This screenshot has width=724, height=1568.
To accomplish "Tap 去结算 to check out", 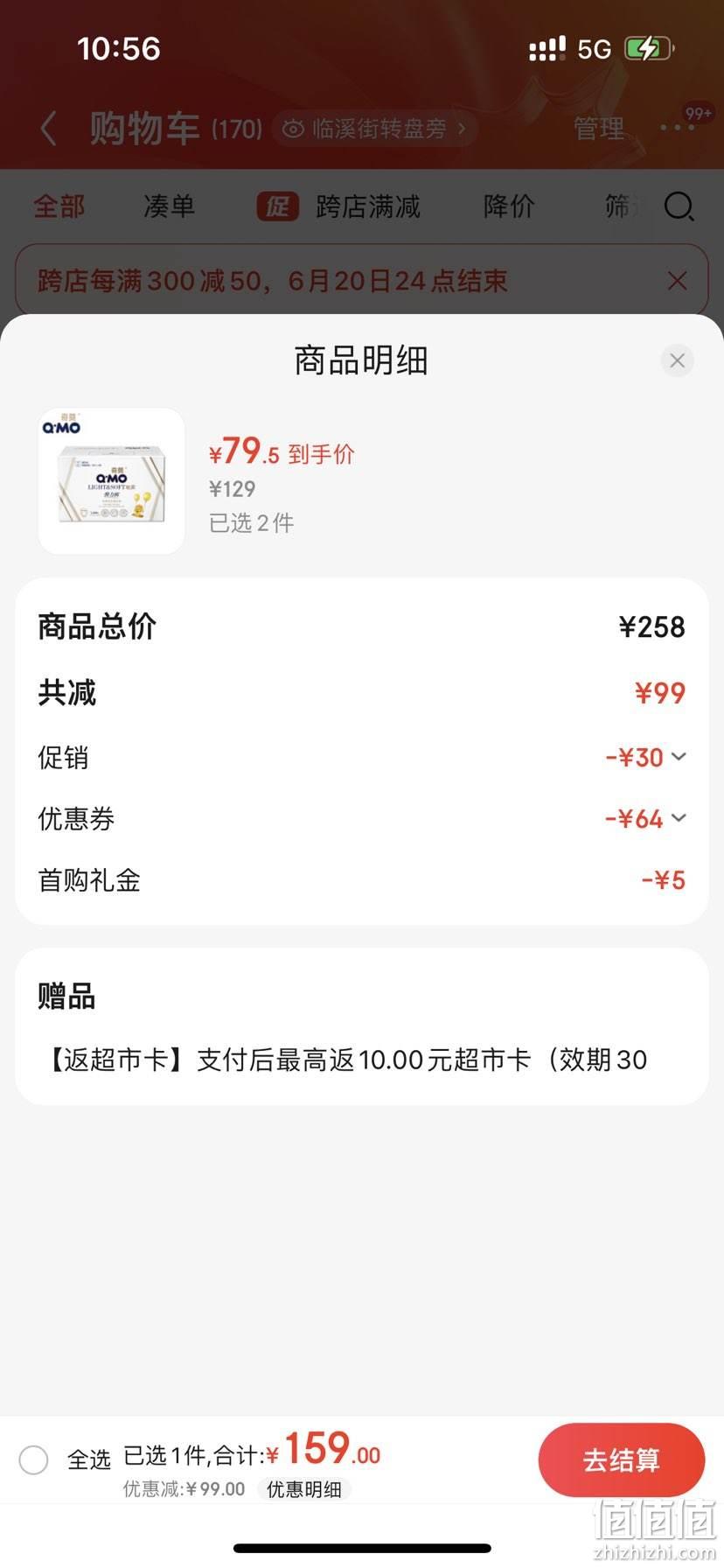I will point(622,1460).
